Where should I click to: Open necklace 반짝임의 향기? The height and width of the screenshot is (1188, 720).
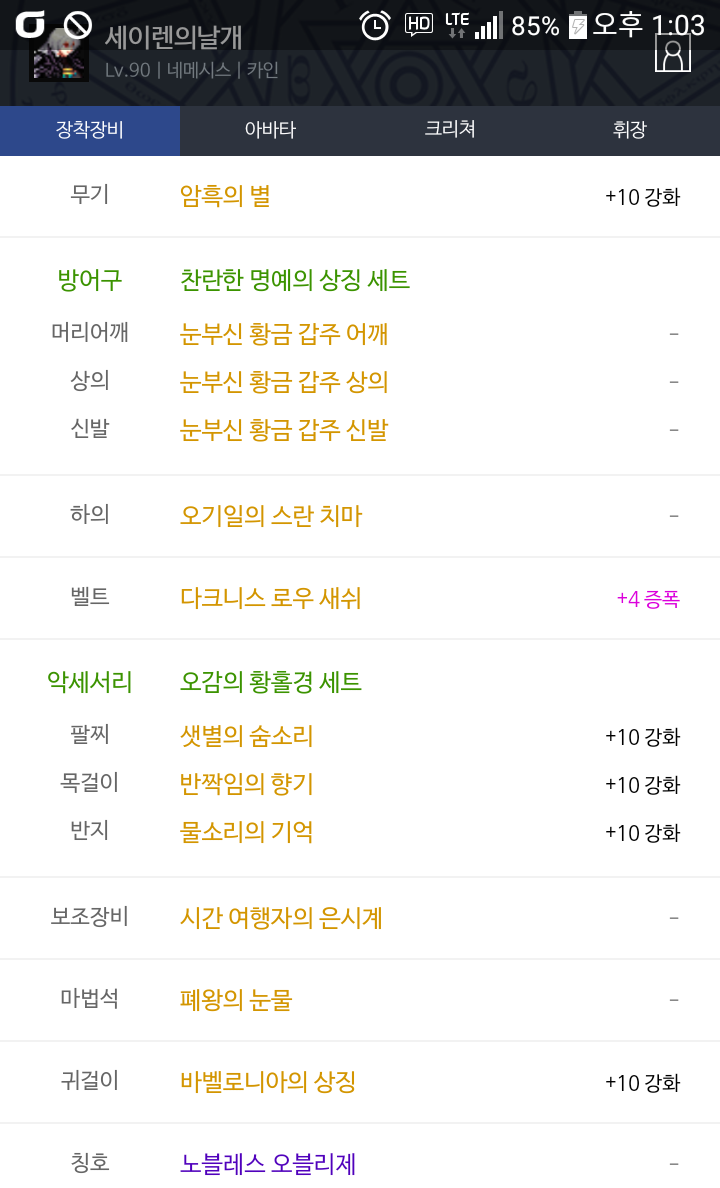(246, 783)
